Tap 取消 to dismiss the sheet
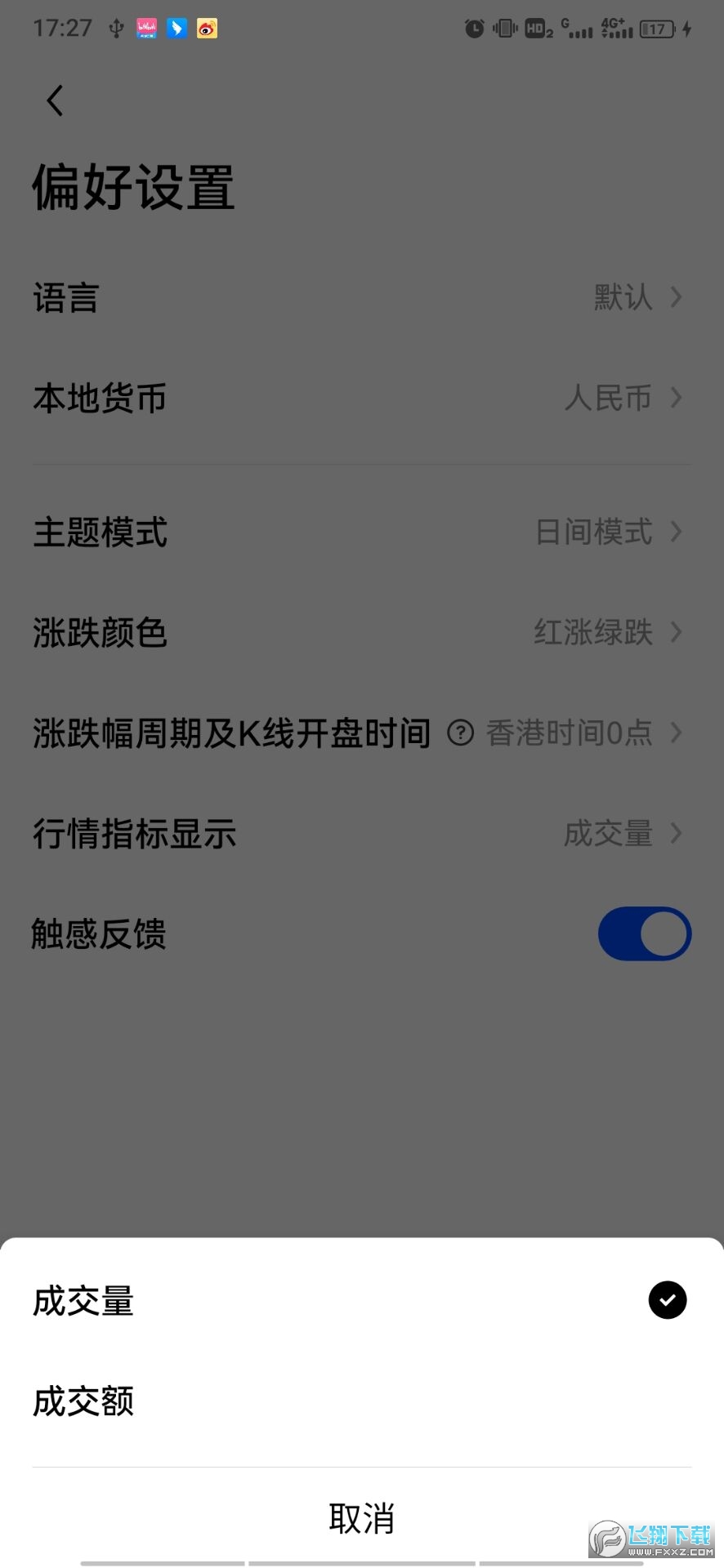Image resolution: width=724 pixels, height=1568 pixels. 361,1518
